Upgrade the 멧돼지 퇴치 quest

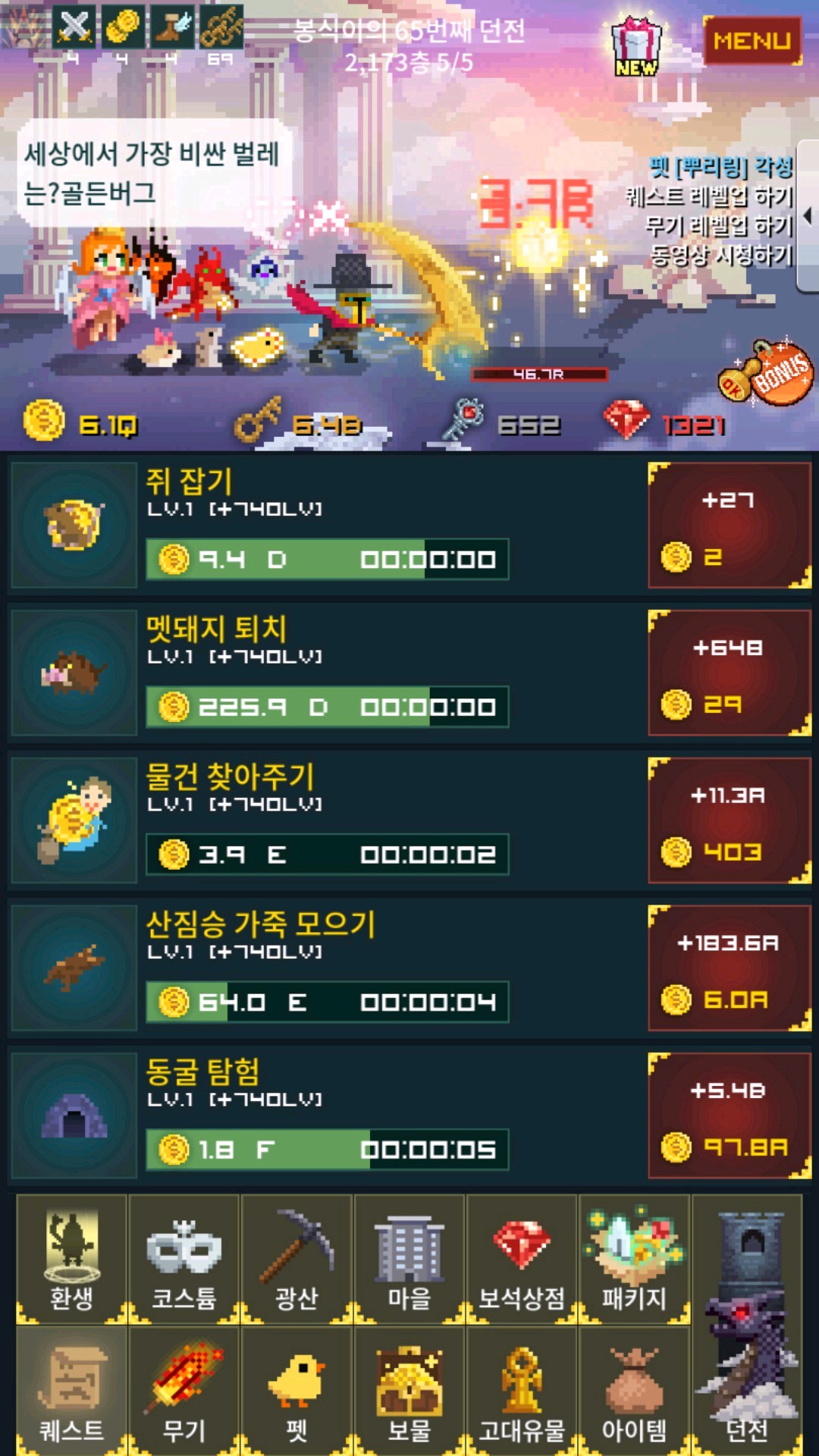[729, 673]
